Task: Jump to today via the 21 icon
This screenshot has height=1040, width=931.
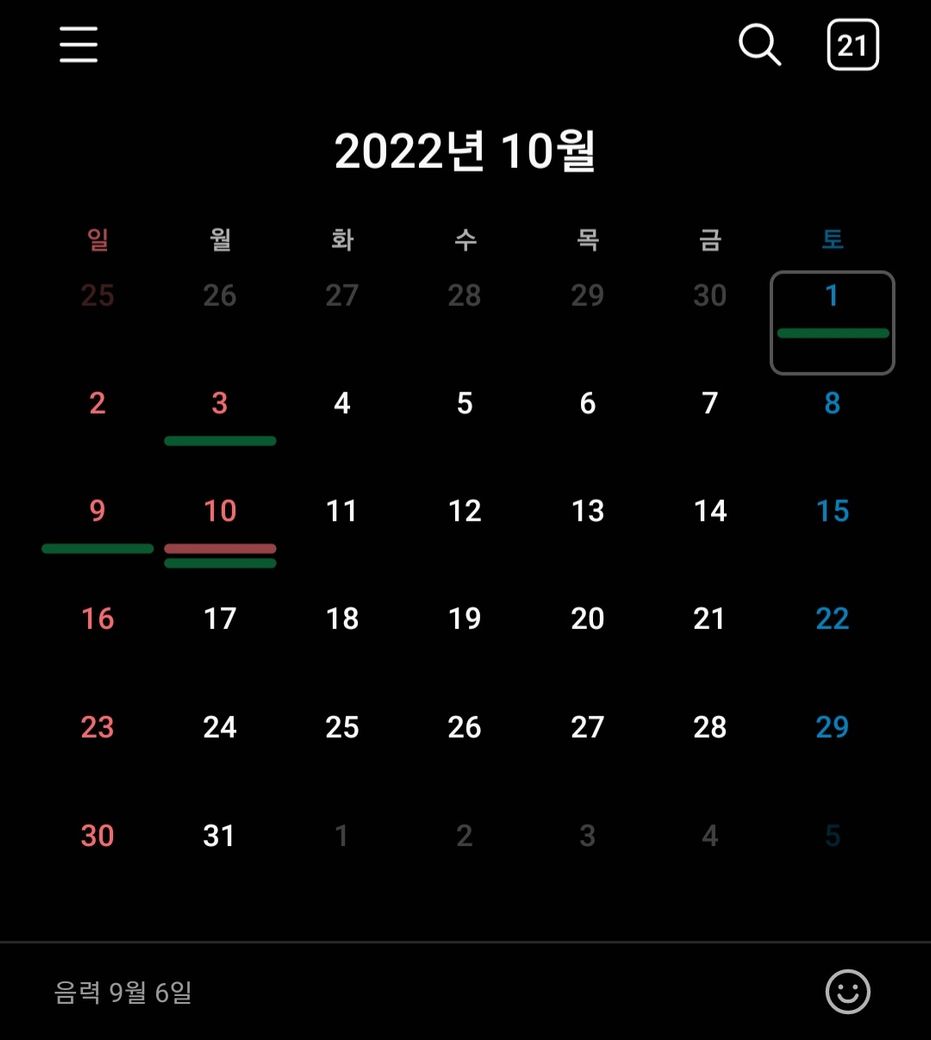Action: [852, 45]
